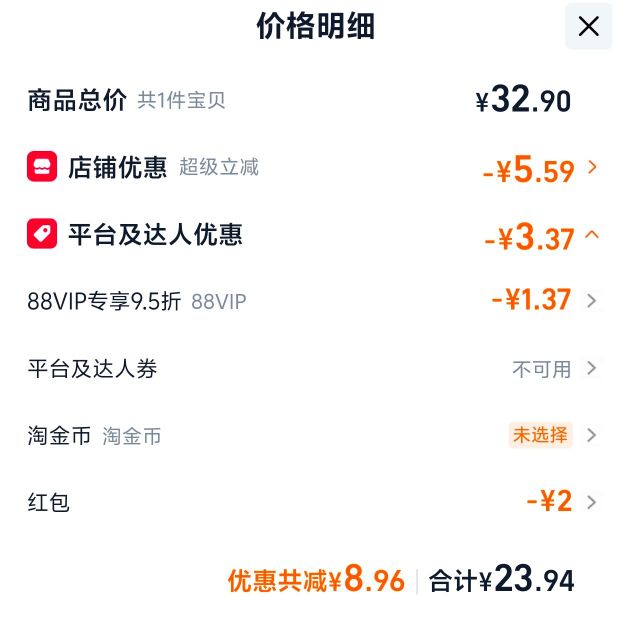Viewport: 630px width, 631px height.
Task: Open the 红包 row
Action: pos(312,502)
